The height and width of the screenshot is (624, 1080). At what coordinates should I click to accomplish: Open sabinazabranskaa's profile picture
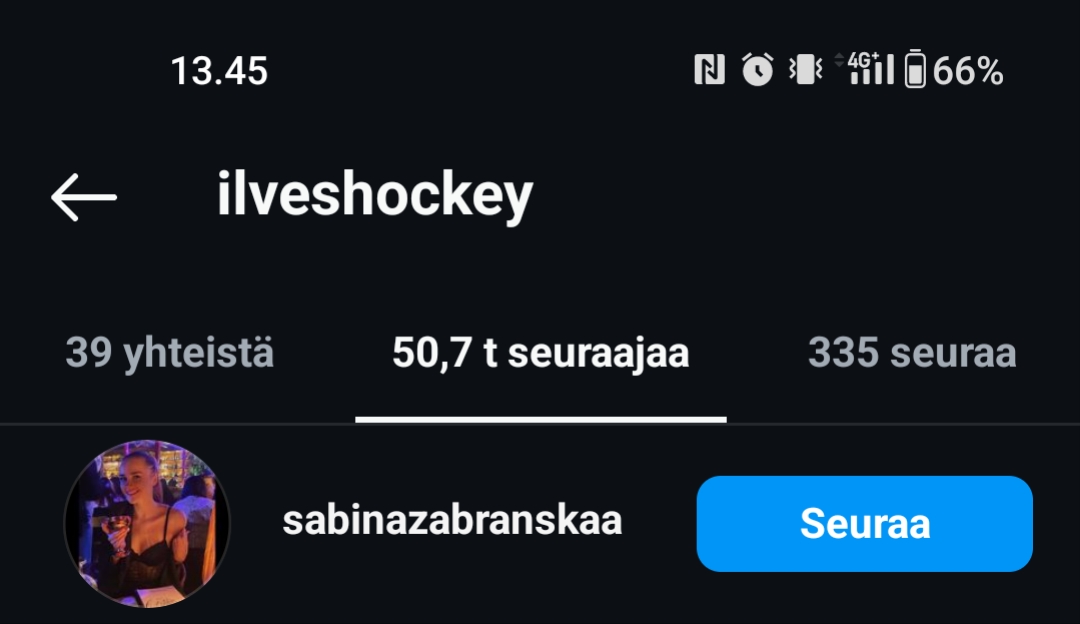147,524
